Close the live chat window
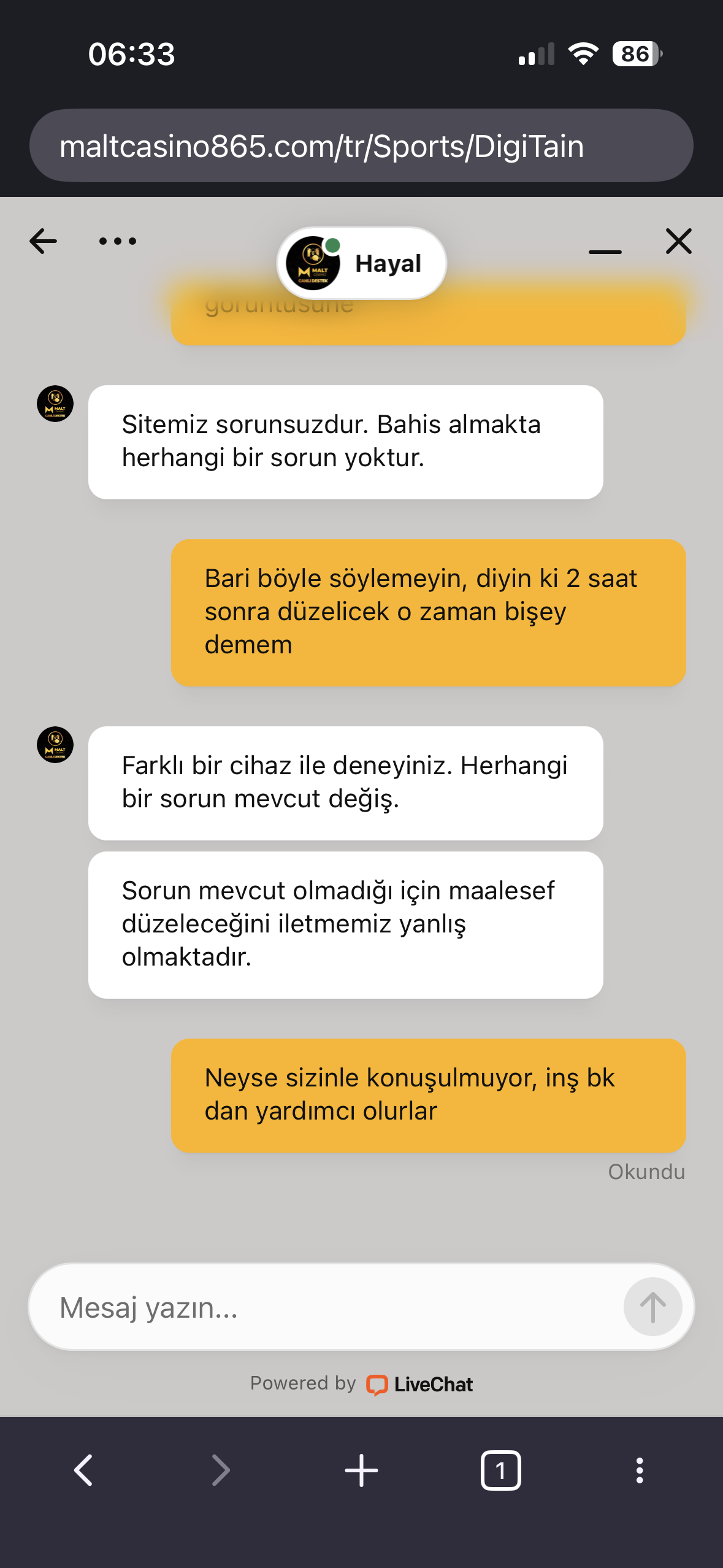Screen dimensions: 723x1568 pos(679,241)
